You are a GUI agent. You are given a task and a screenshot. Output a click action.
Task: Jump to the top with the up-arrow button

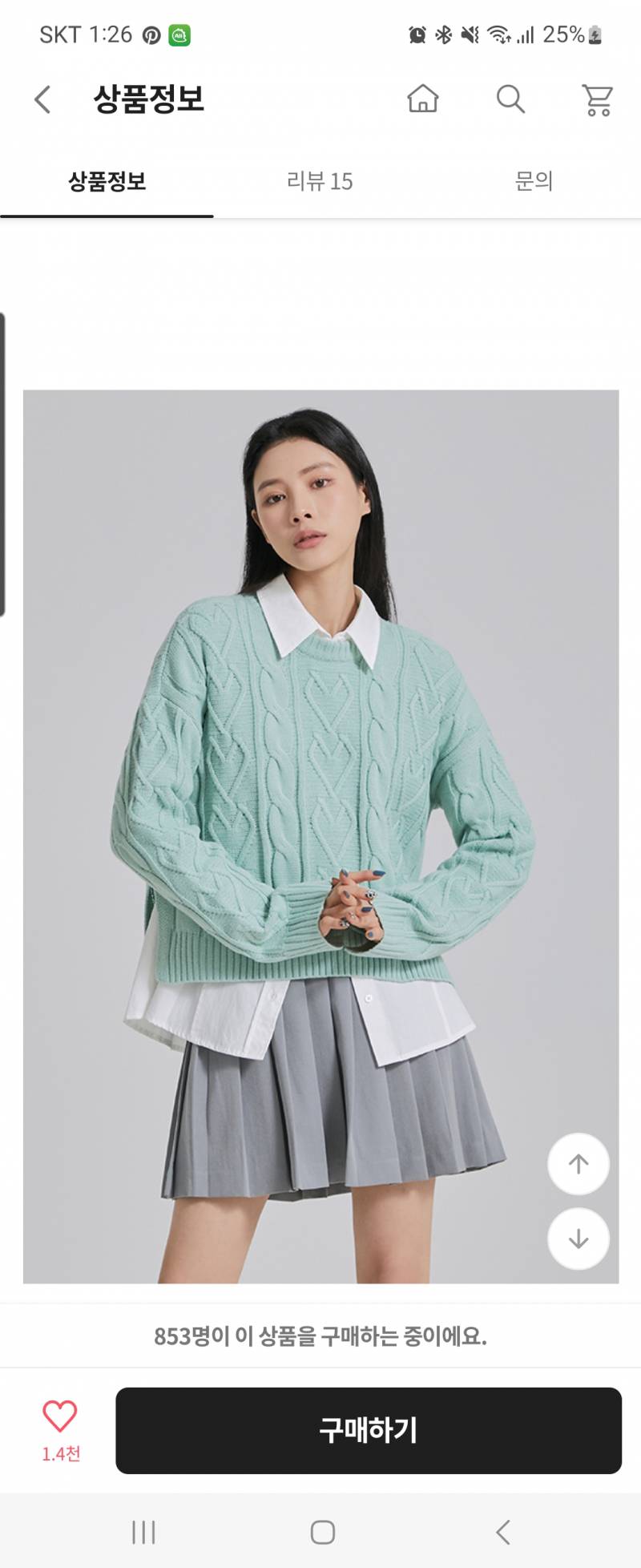578,1164
